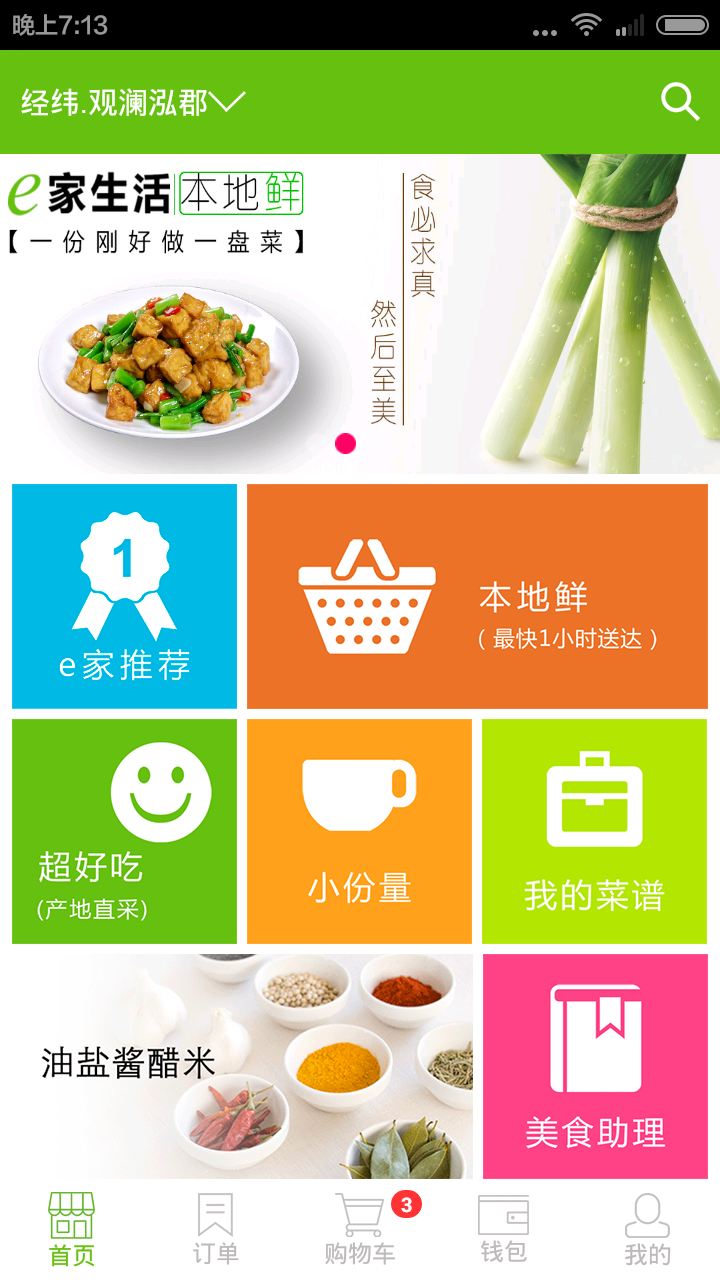Open the location chevron arrow in header
This screenshot has height=1280, width=720.
[228, 101]
